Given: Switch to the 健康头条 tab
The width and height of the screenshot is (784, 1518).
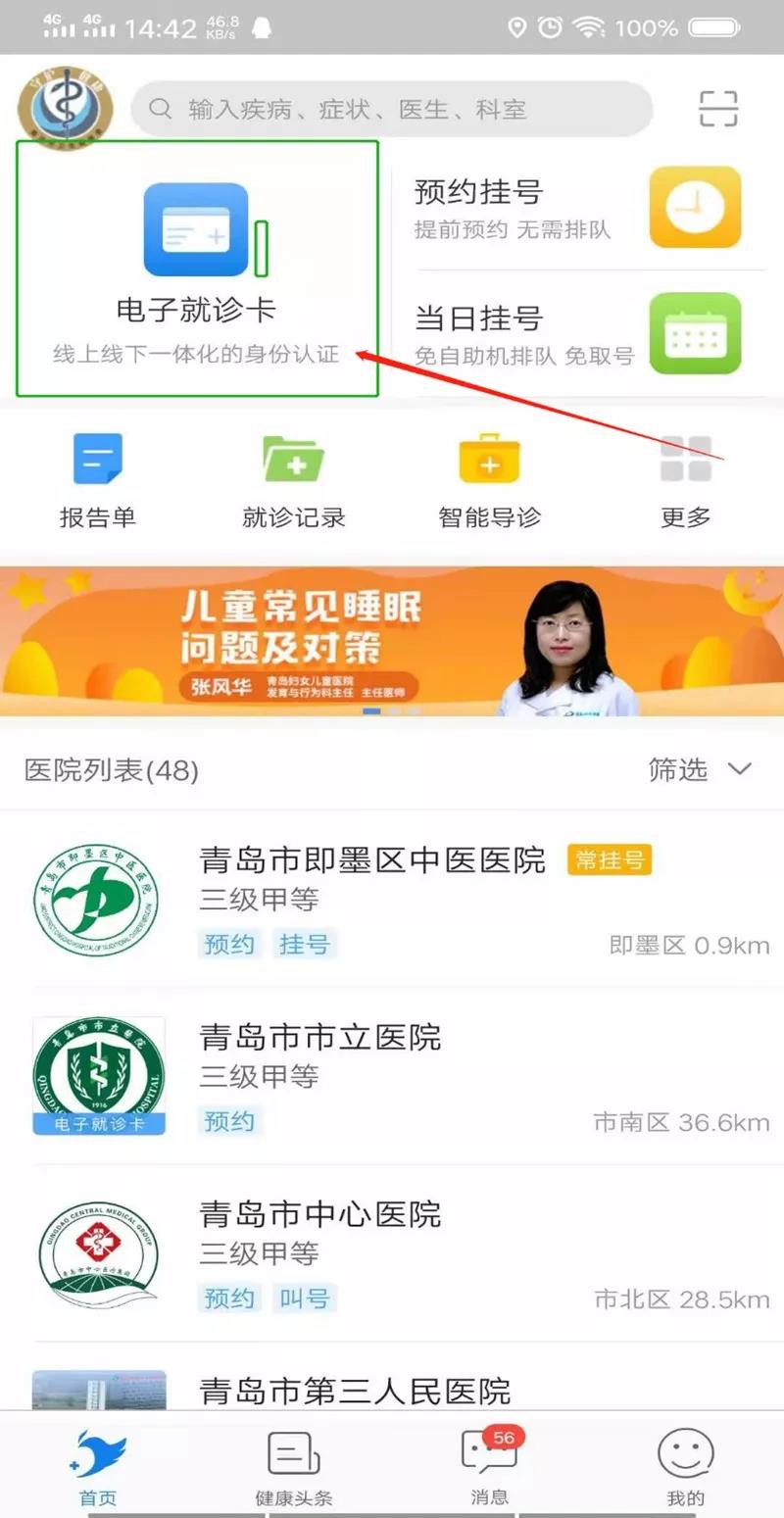Looking at the screenshot, I should [x=294, y=1467].
